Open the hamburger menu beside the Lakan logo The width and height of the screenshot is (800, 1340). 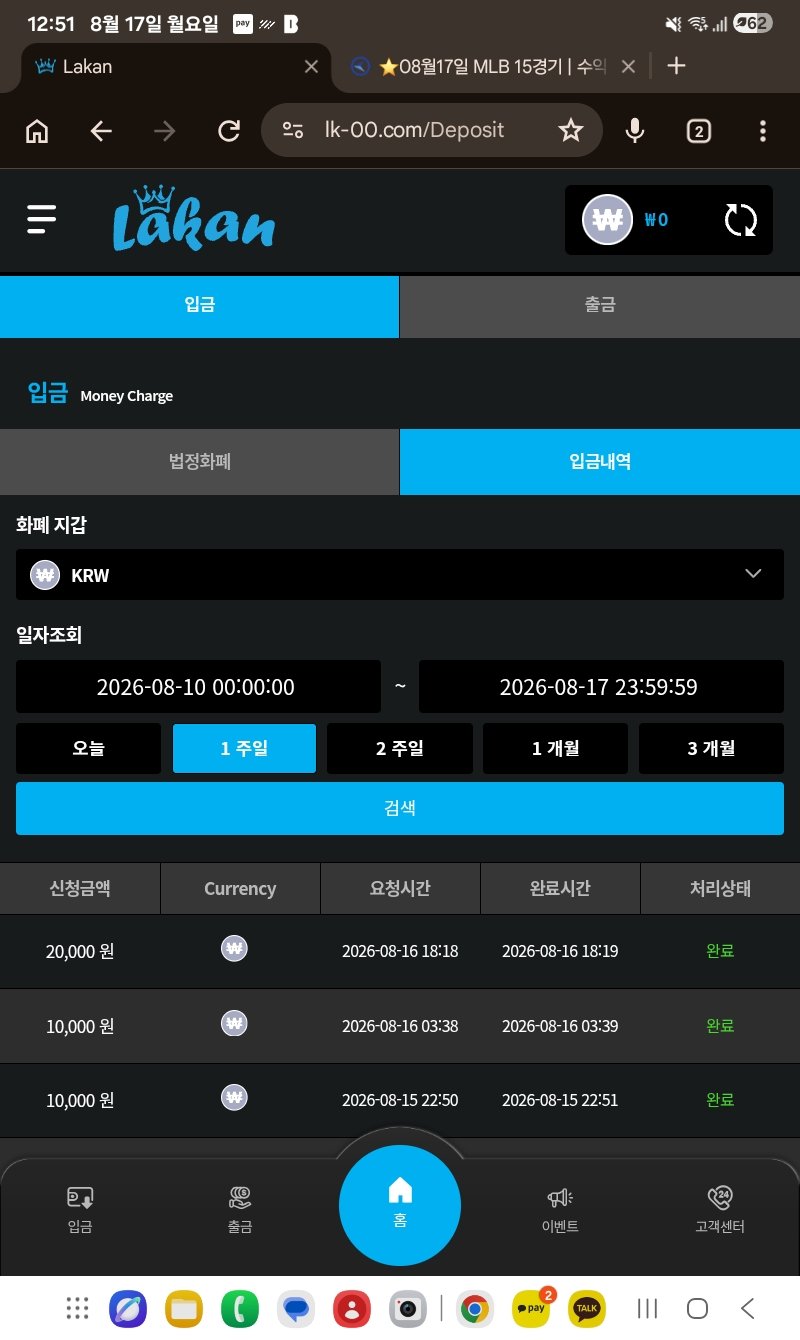(x=42, y=219)
